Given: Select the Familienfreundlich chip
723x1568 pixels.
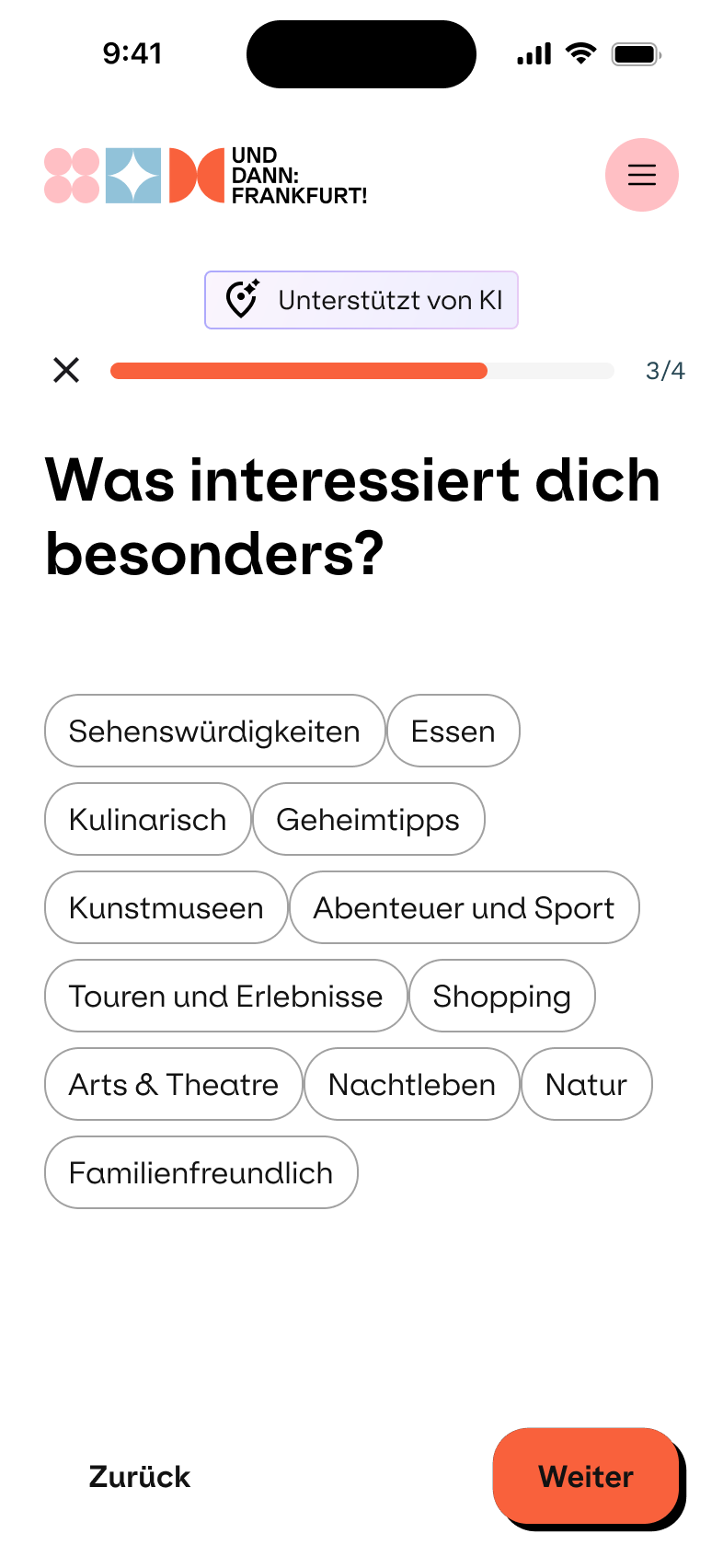Looking at the screenshot, I should coord(201,1172).
